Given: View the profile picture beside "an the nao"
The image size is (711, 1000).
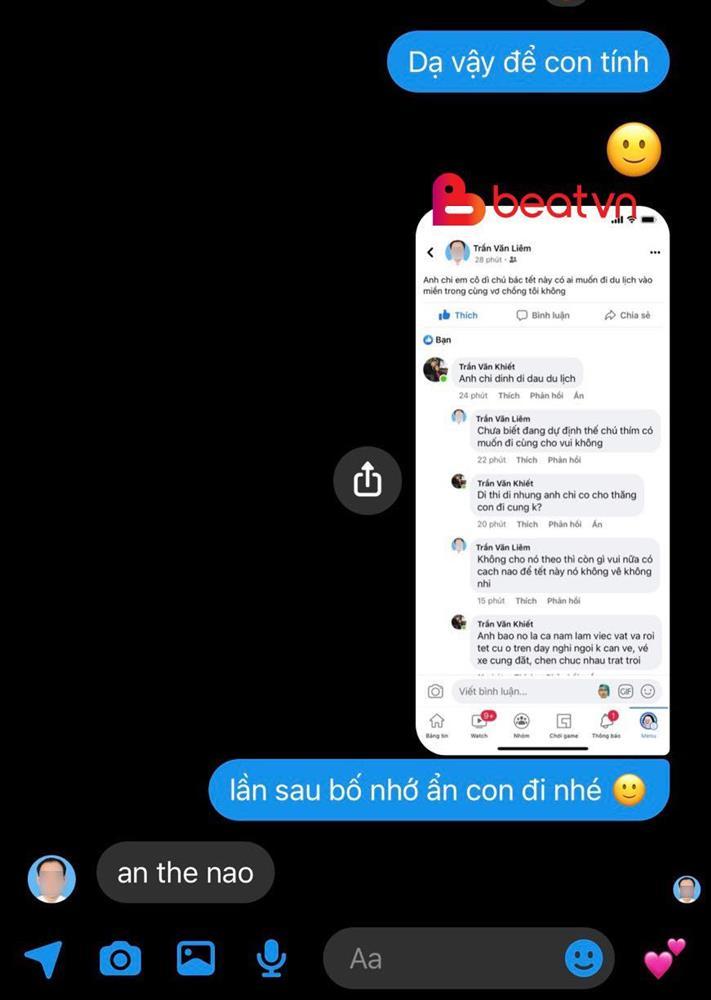Looking at the screenshot, I should 52,880.
